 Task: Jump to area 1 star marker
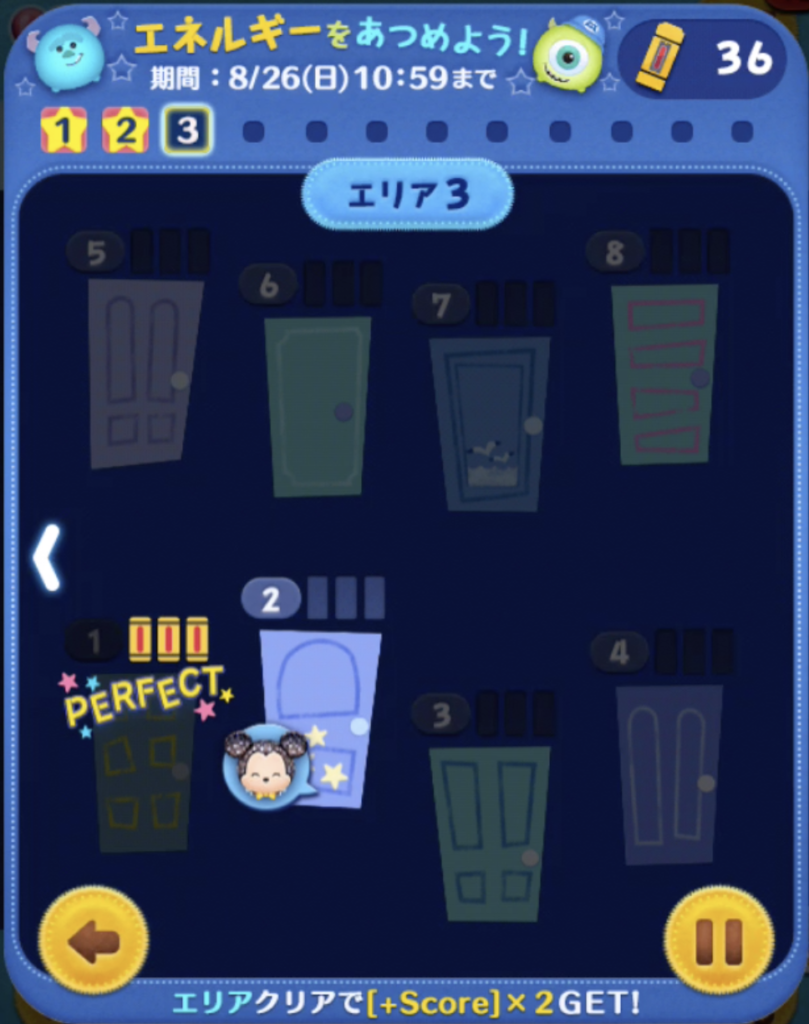(63, 131)
